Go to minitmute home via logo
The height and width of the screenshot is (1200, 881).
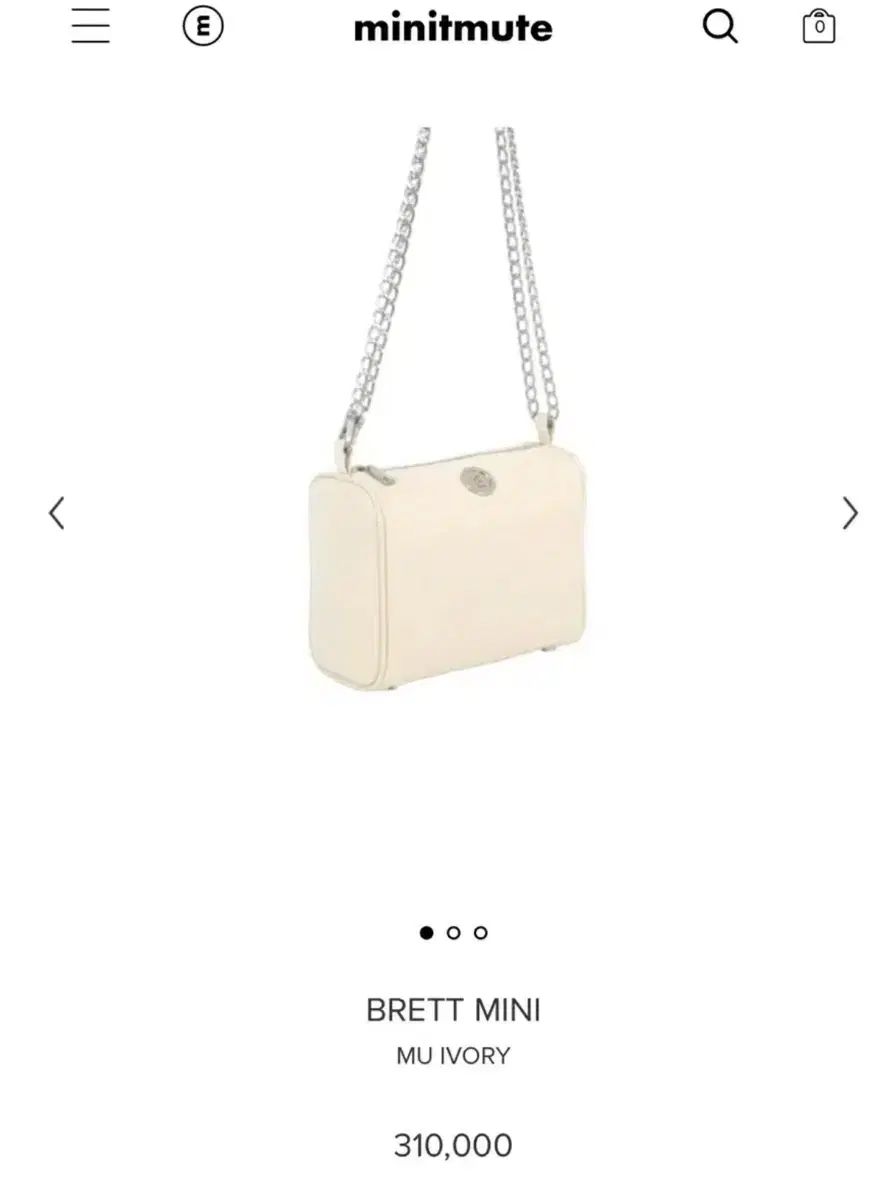pyautogui.click(x=453, y=28)
